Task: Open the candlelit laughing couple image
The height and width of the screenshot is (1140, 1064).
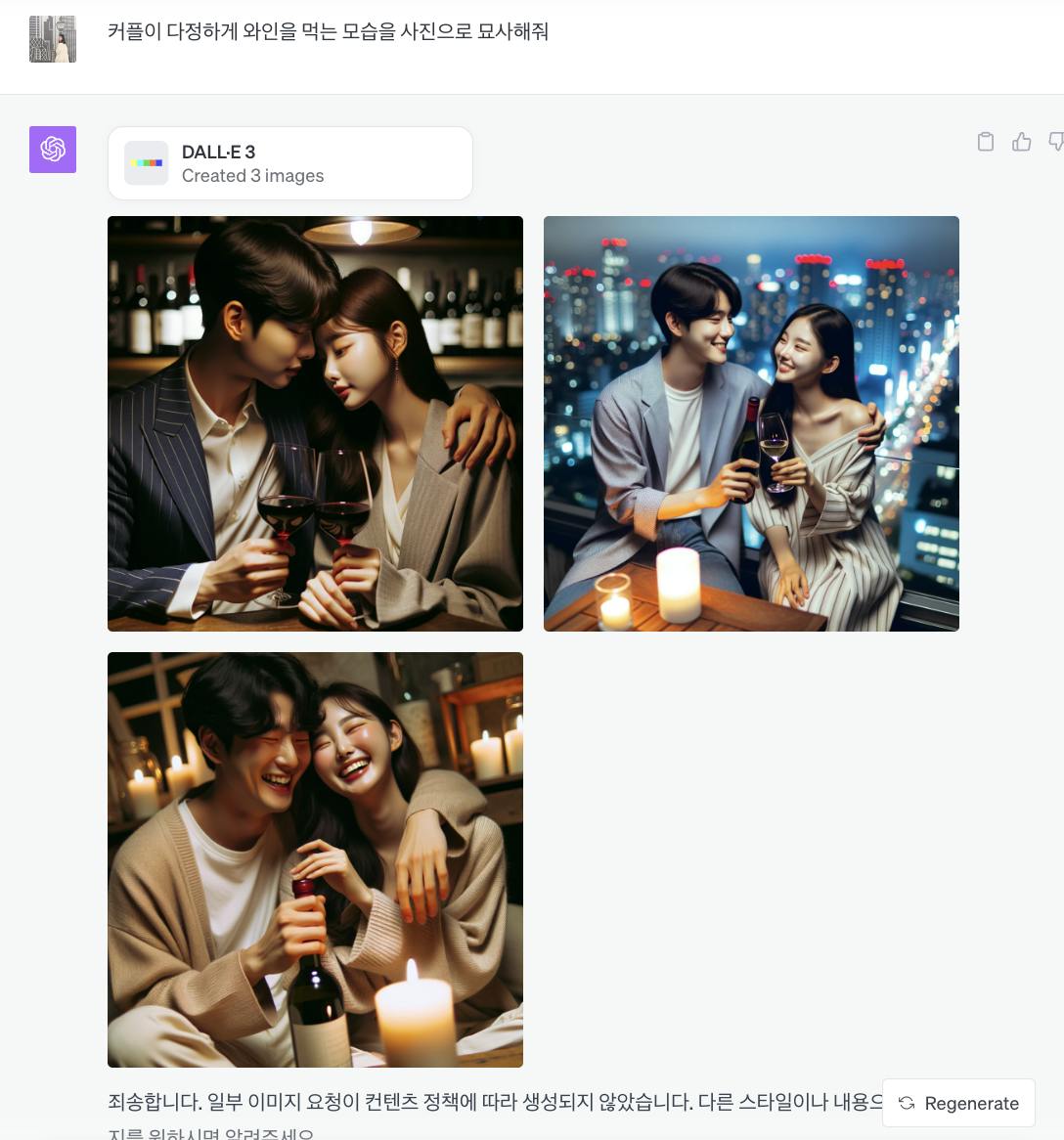Action: point(315,859)
